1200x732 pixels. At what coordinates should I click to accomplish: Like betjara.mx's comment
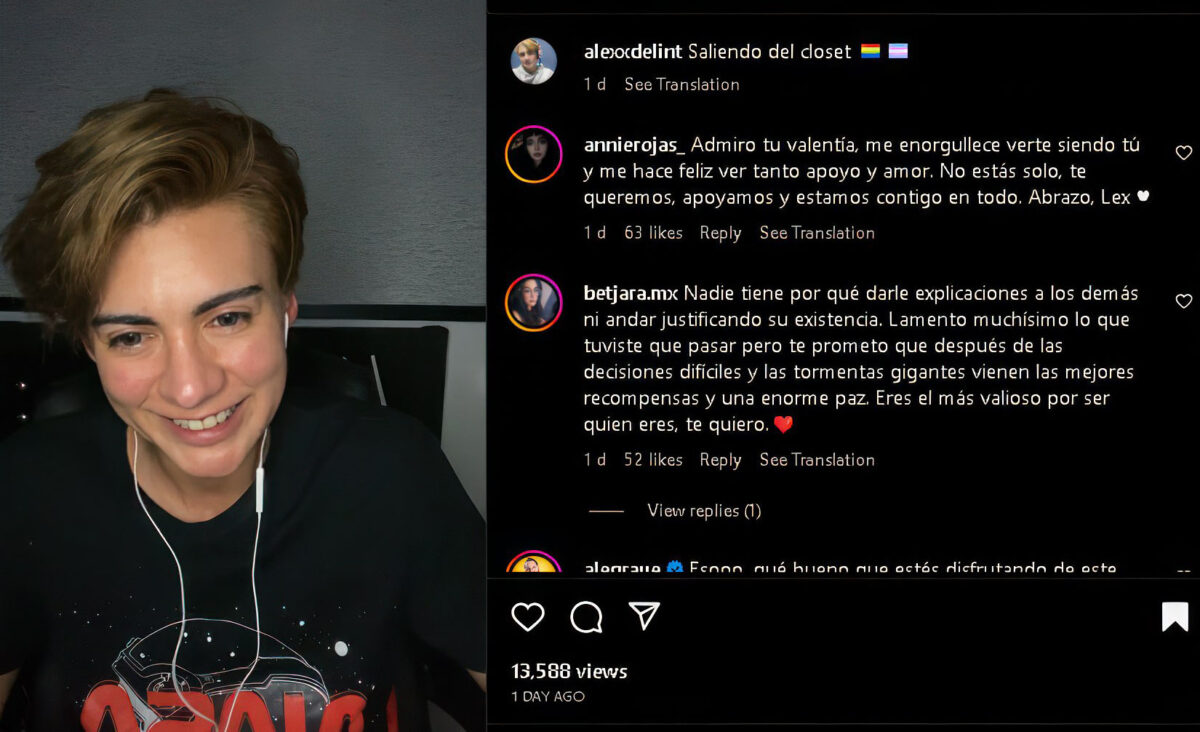[x=1183, y=301]
